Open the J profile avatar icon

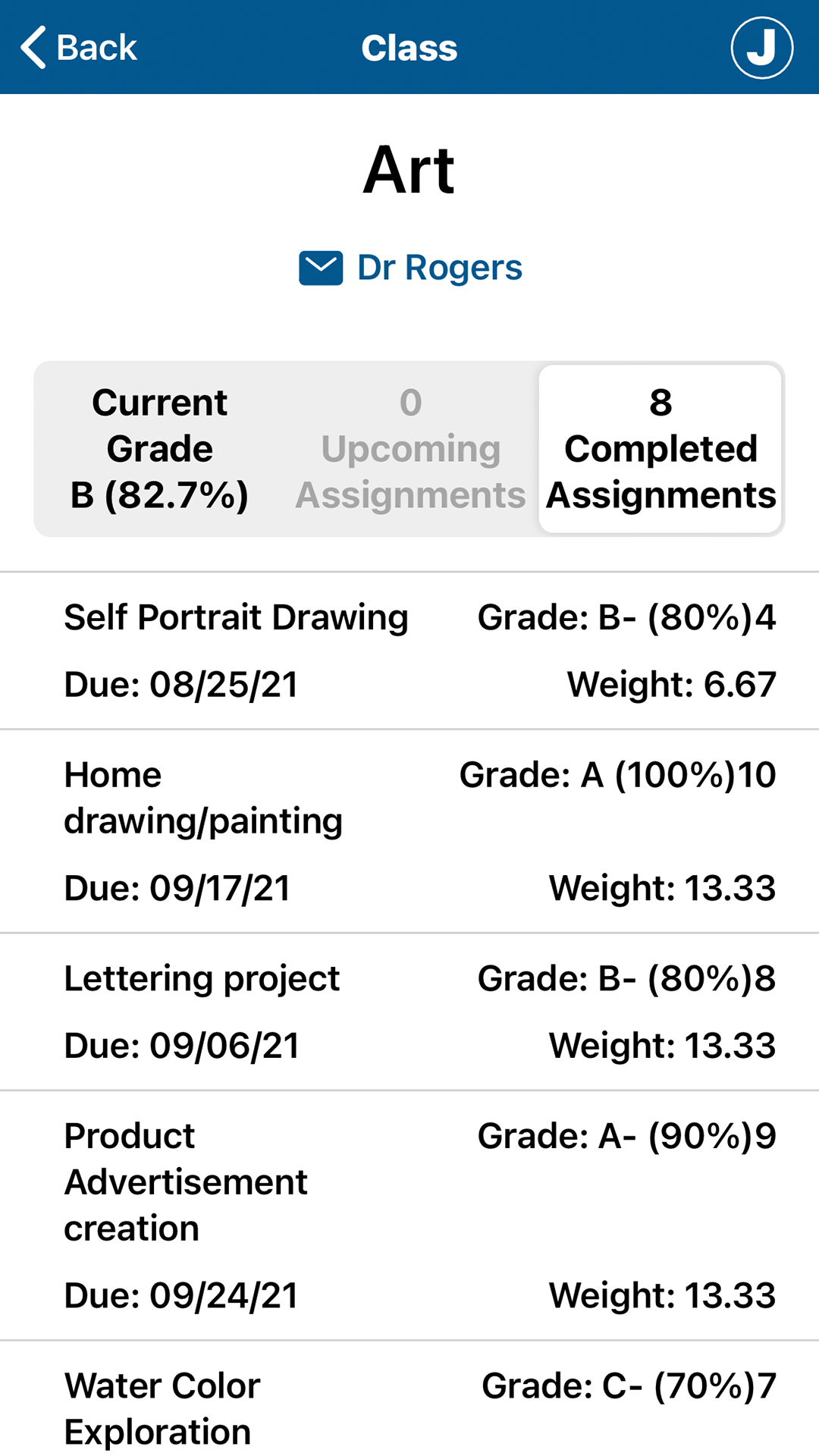click(761, 47)
